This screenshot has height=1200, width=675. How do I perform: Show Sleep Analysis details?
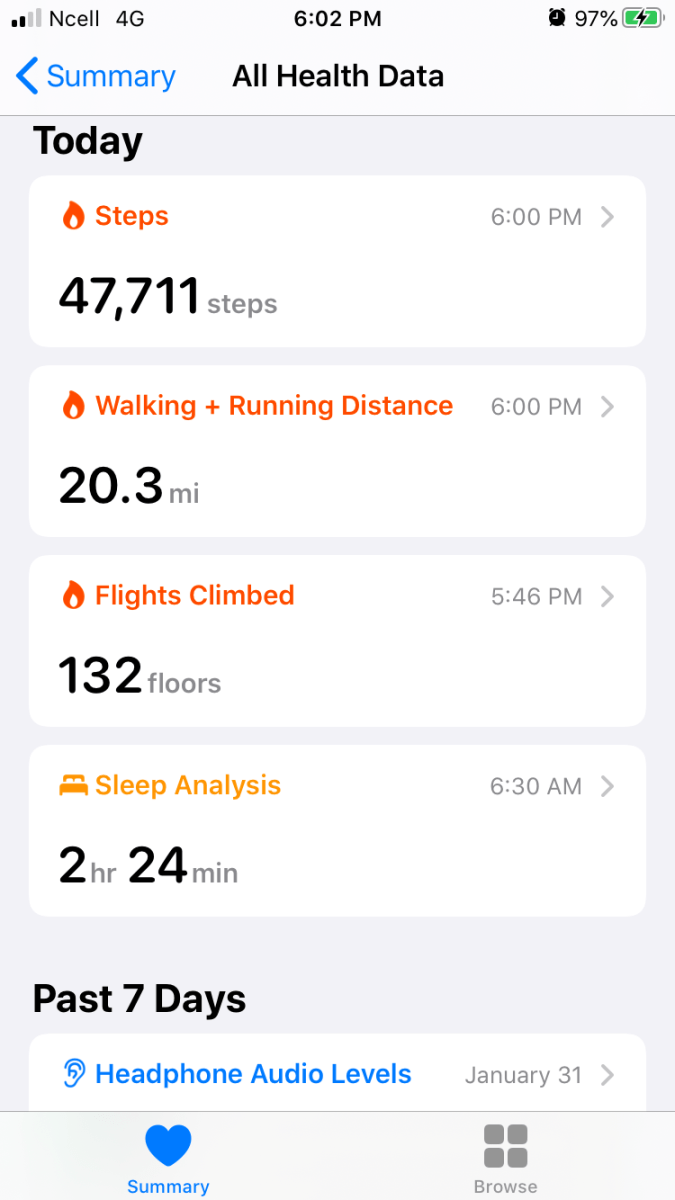pyautogui.click(x=337, y=831)
